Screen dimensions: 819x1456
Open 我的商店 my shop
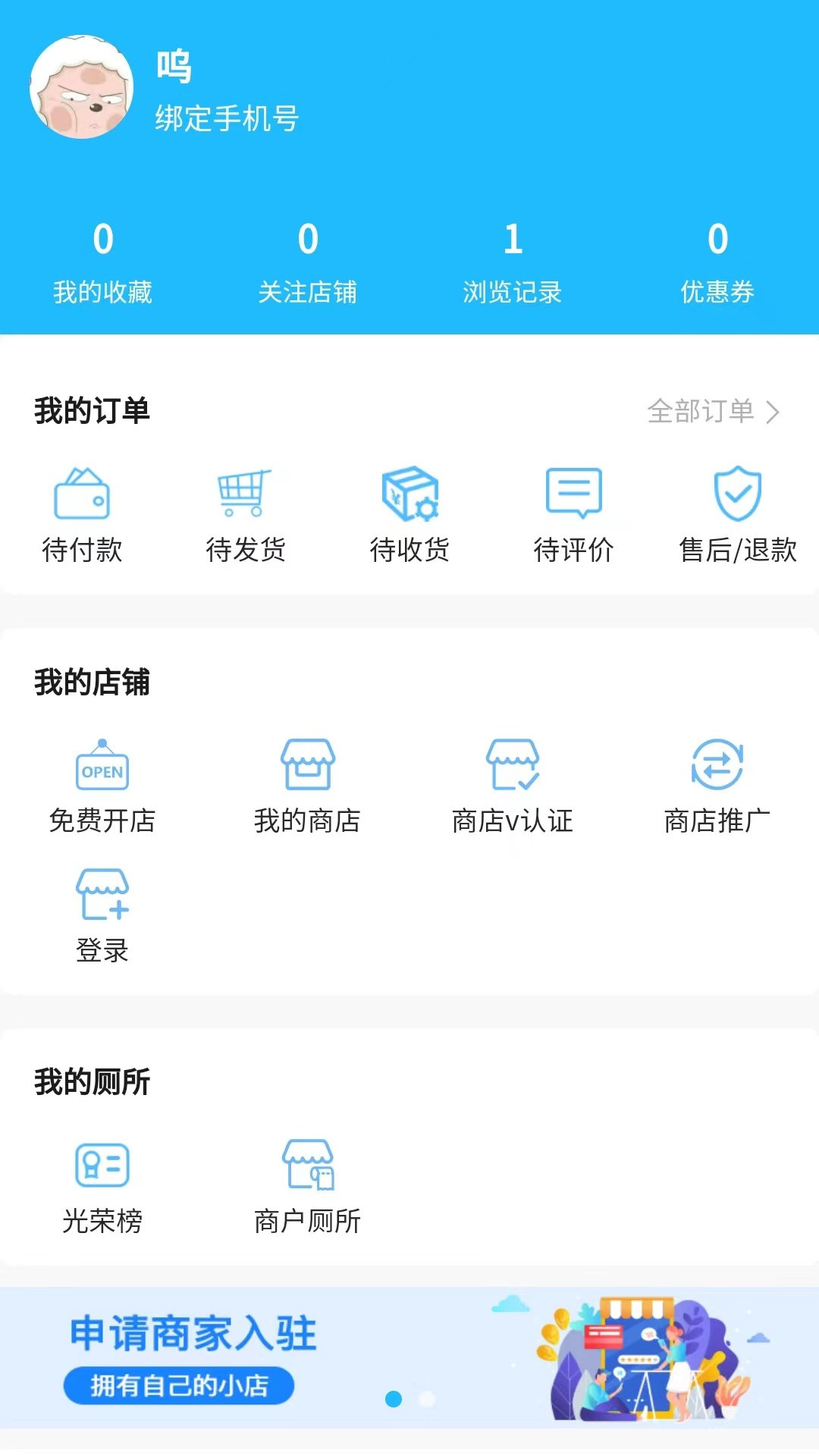pos(307,786)
